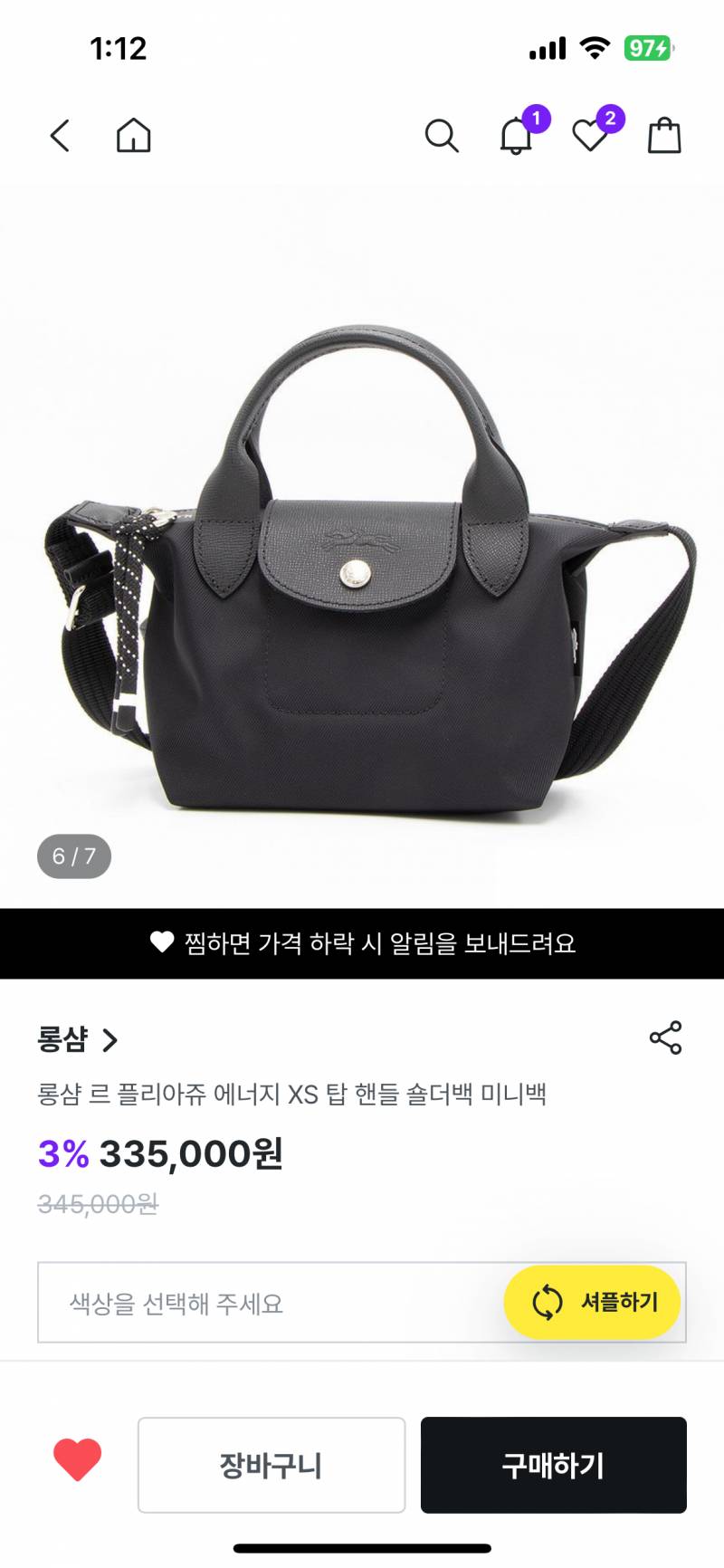Expand the 롱샴 brand page via chevron
This screenshot has height=1568, width=724.
point(110,1041)
